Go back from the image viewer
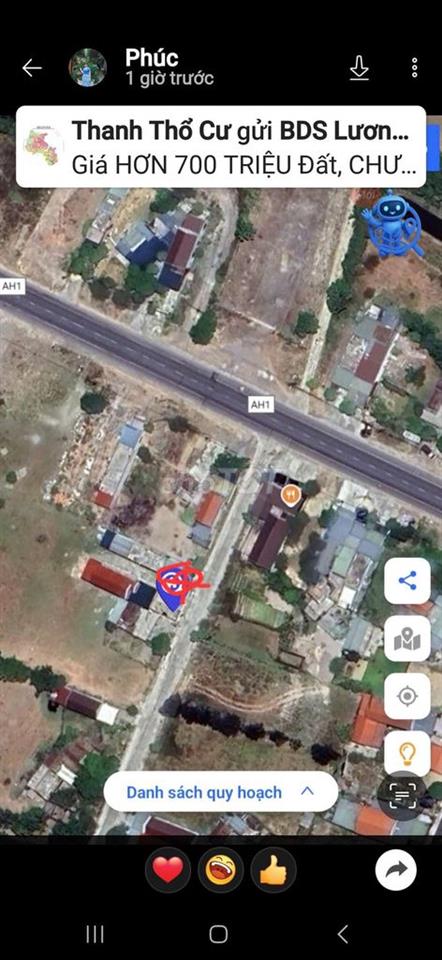Viewport: 442px width, 960px height. click(x=32, y=68)
